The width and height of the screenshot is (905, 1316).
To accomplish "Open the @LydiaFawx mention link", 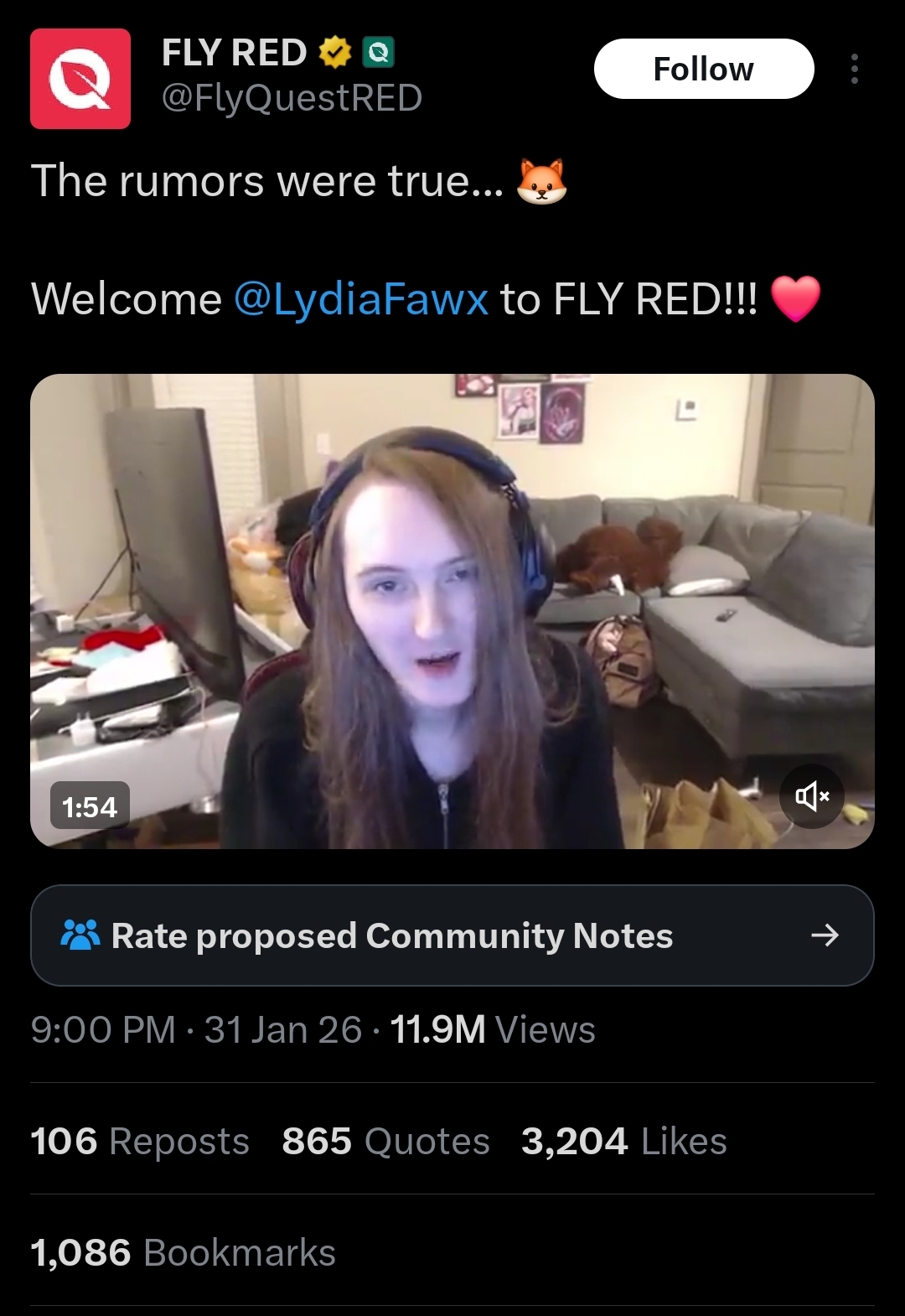I will [361, 298].
